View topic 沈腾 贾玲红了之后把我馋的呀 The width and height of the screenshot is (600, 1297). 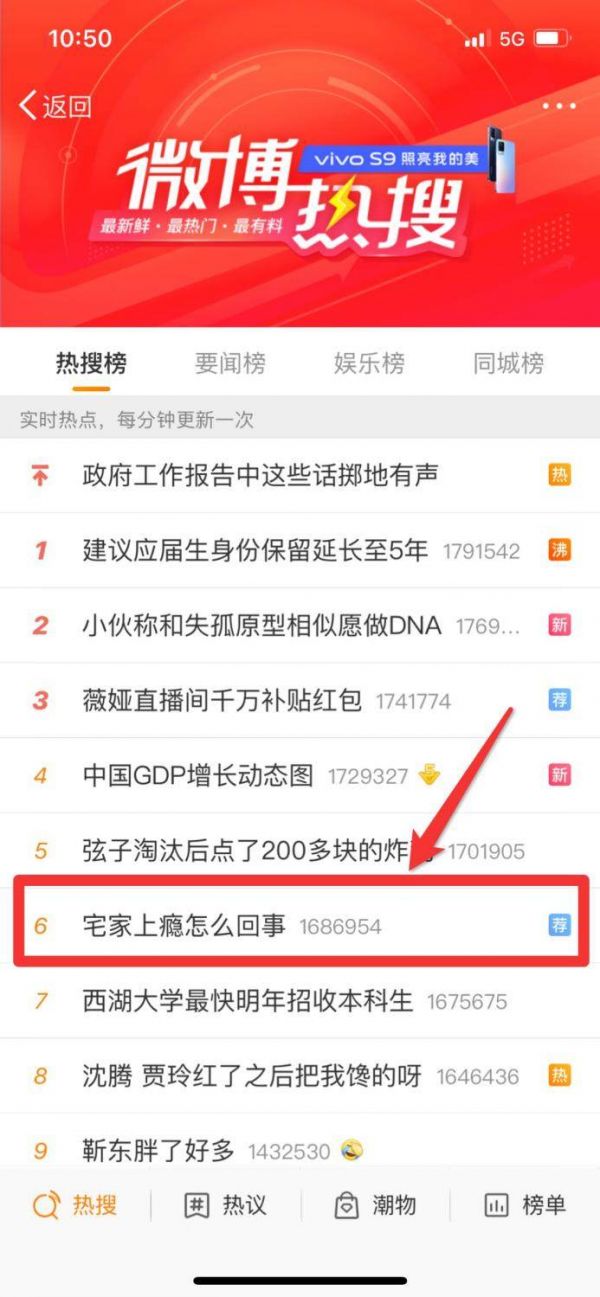click(252, 1076)
